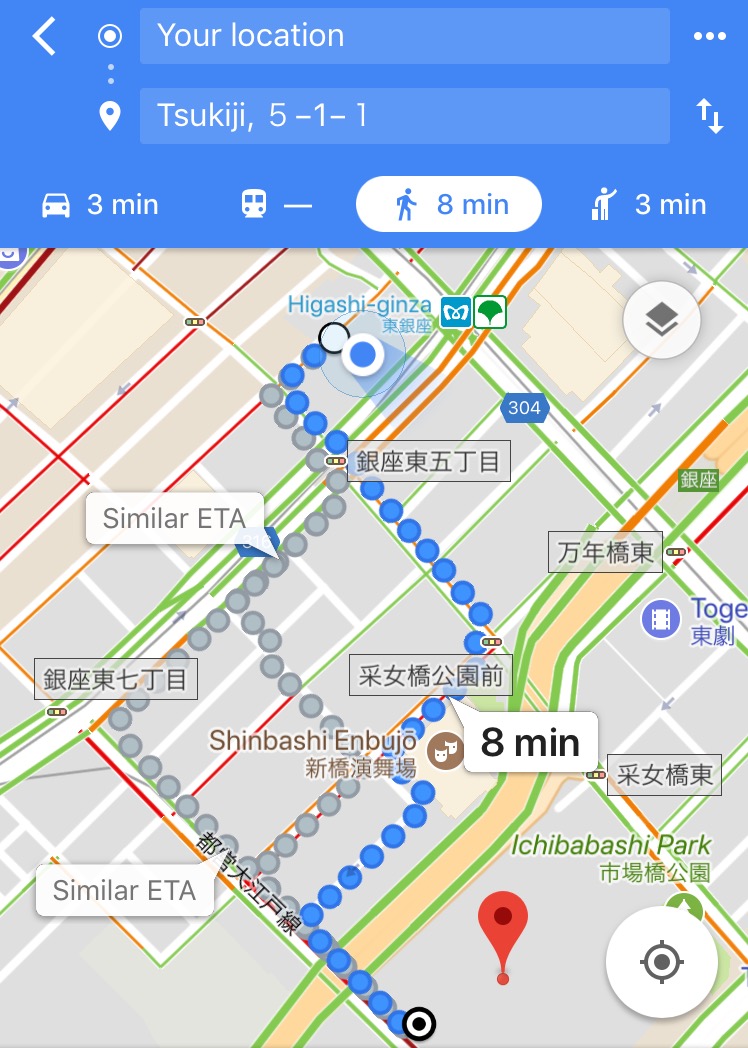Tap the red destination pin
Screen dimensions: 748x1048
[x=502, y=935]
